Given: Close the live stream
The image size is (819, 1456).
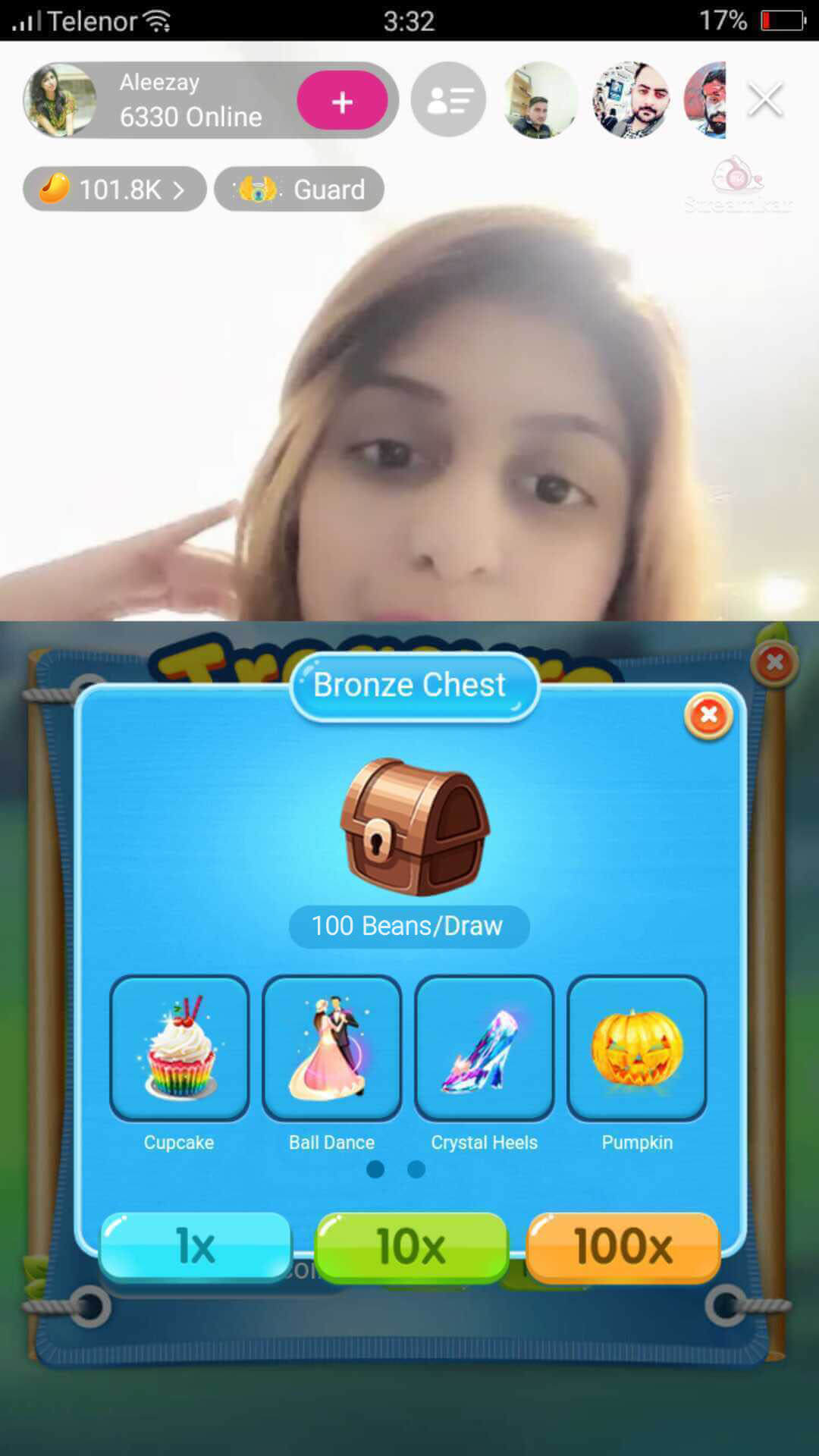Looking at the screenshot, I should click(764, 100).
